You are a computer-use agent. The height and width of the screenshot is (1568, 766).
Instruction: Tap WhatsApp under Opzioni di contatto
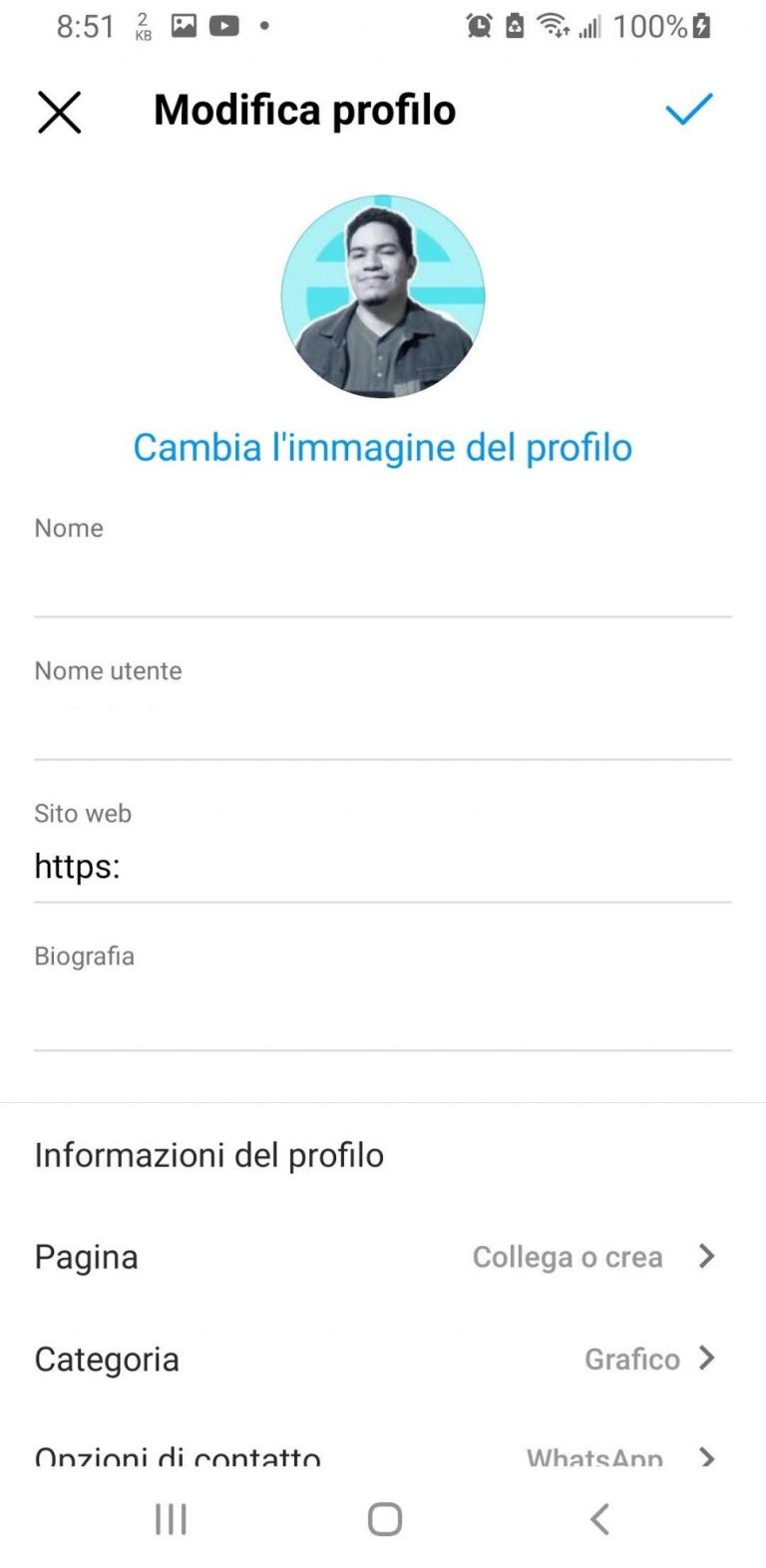coord(595,1458)
